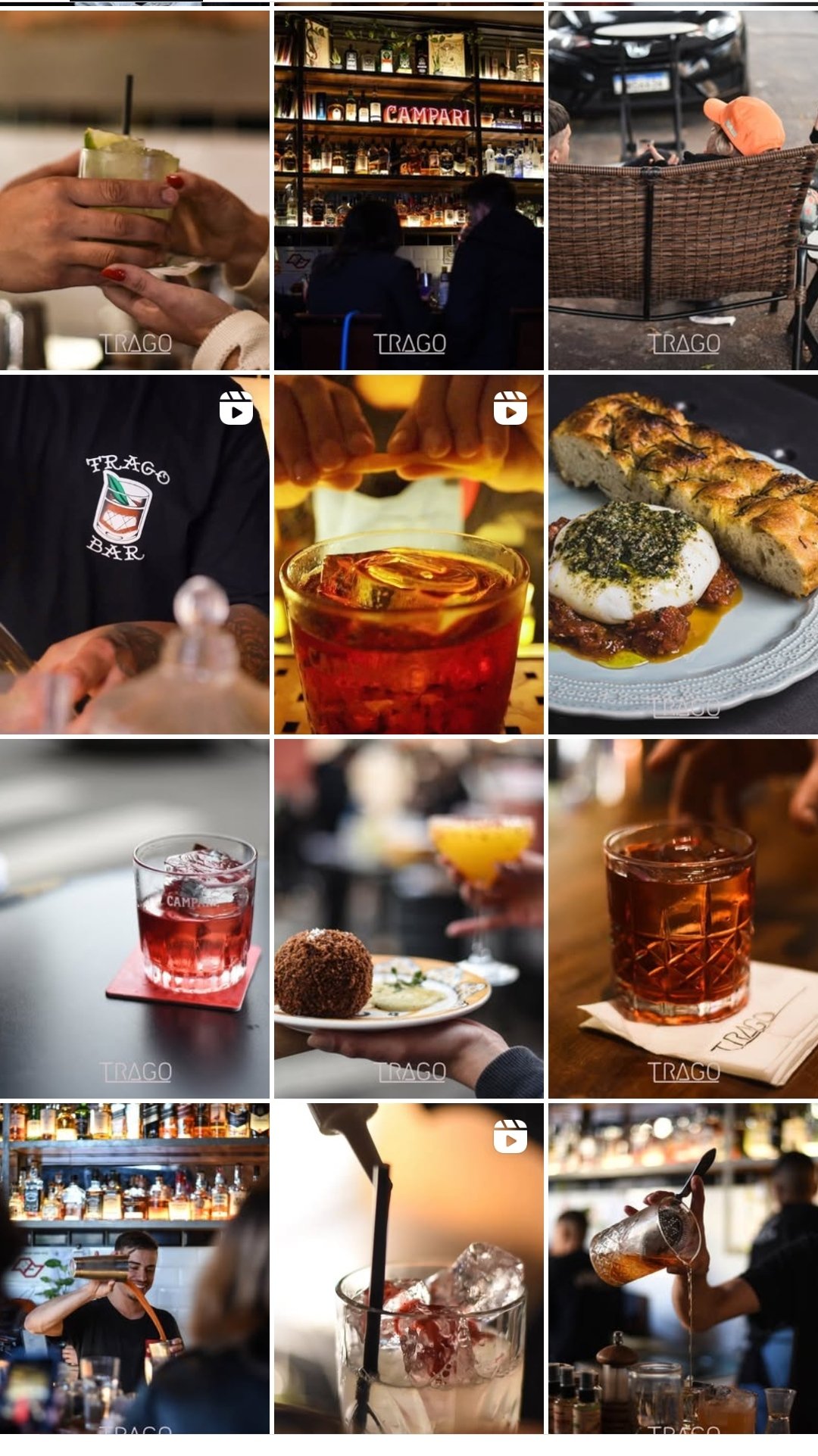
Task: Open the strained cocktail pour post
Action: (x=683, y=1268)
